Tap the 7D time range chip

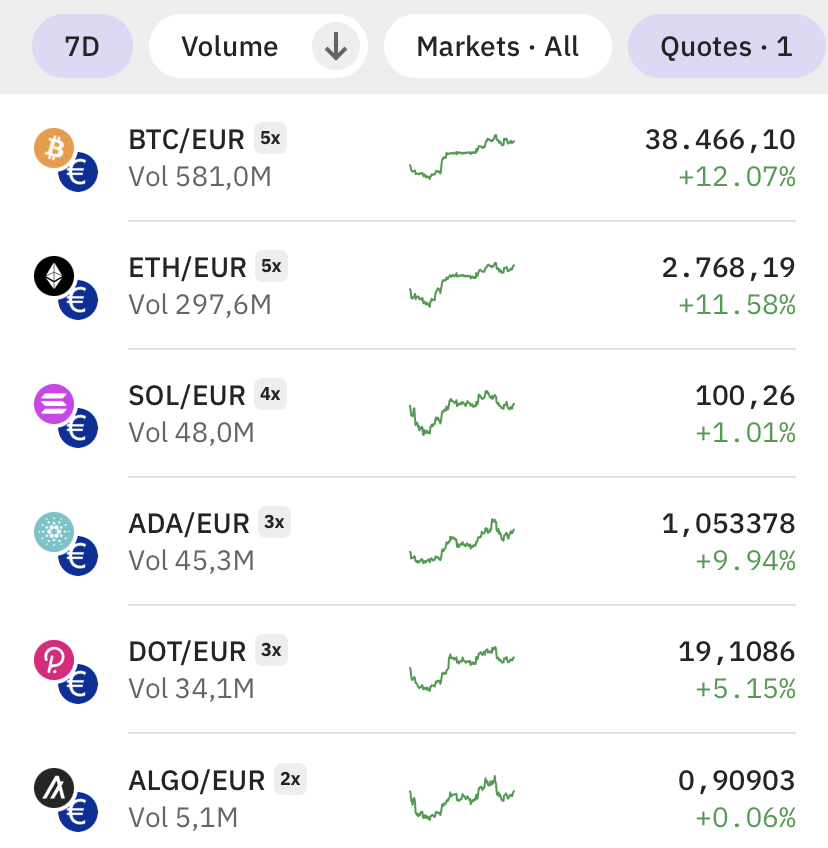point(82,46)
